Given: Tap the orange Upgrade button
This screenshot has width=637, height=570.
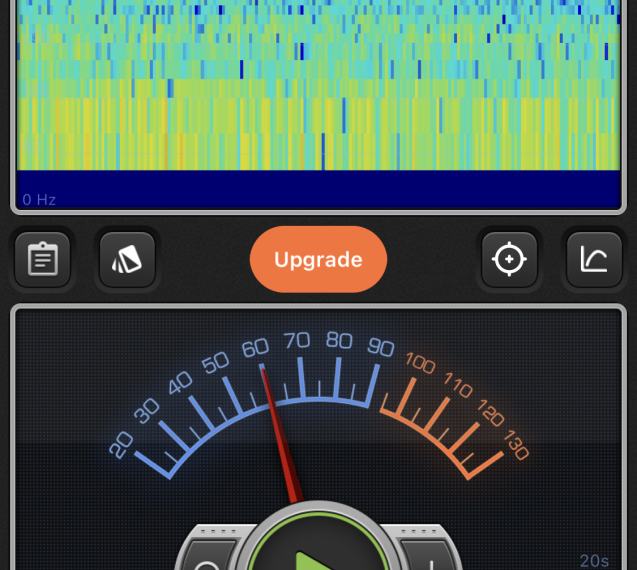Looking at the screenshot, I should [x=318, y=260].
